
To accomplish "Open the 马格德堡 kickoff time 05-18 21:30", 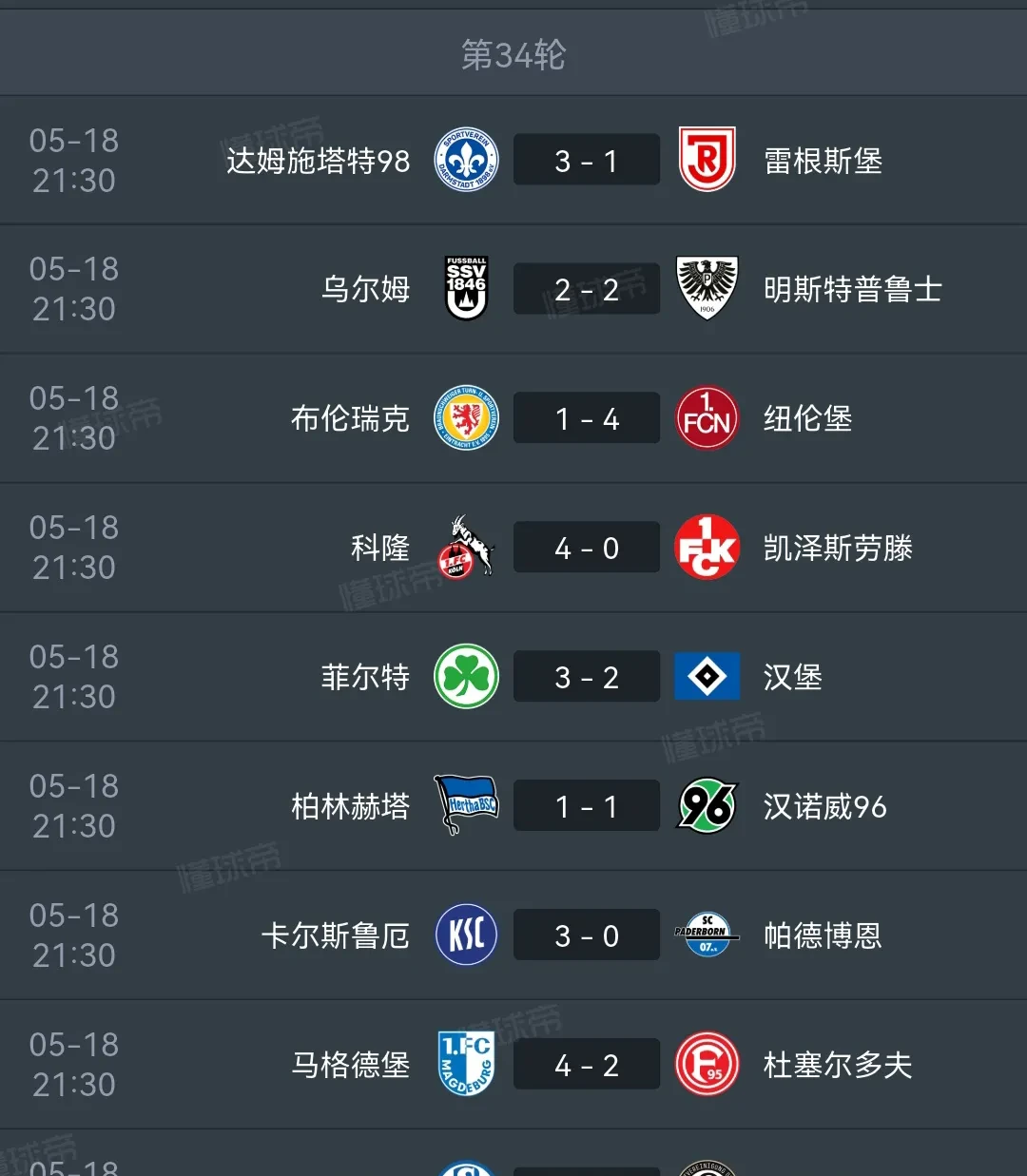I will pyautogui.click(x=74, y=1064).
